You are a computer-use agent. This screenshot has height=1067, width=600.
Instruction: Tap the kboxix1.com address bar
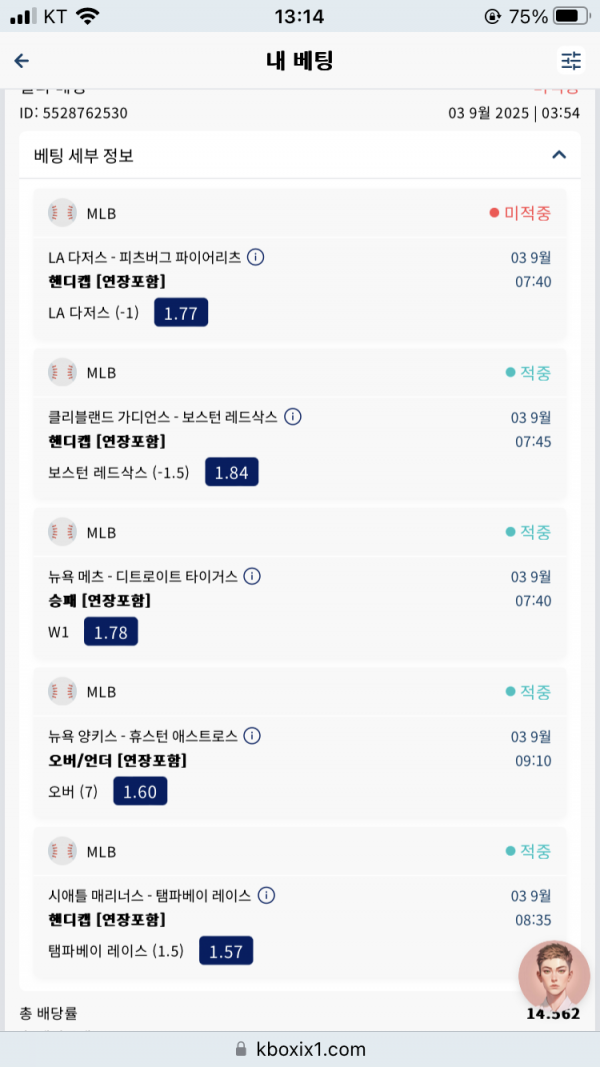300,1049
